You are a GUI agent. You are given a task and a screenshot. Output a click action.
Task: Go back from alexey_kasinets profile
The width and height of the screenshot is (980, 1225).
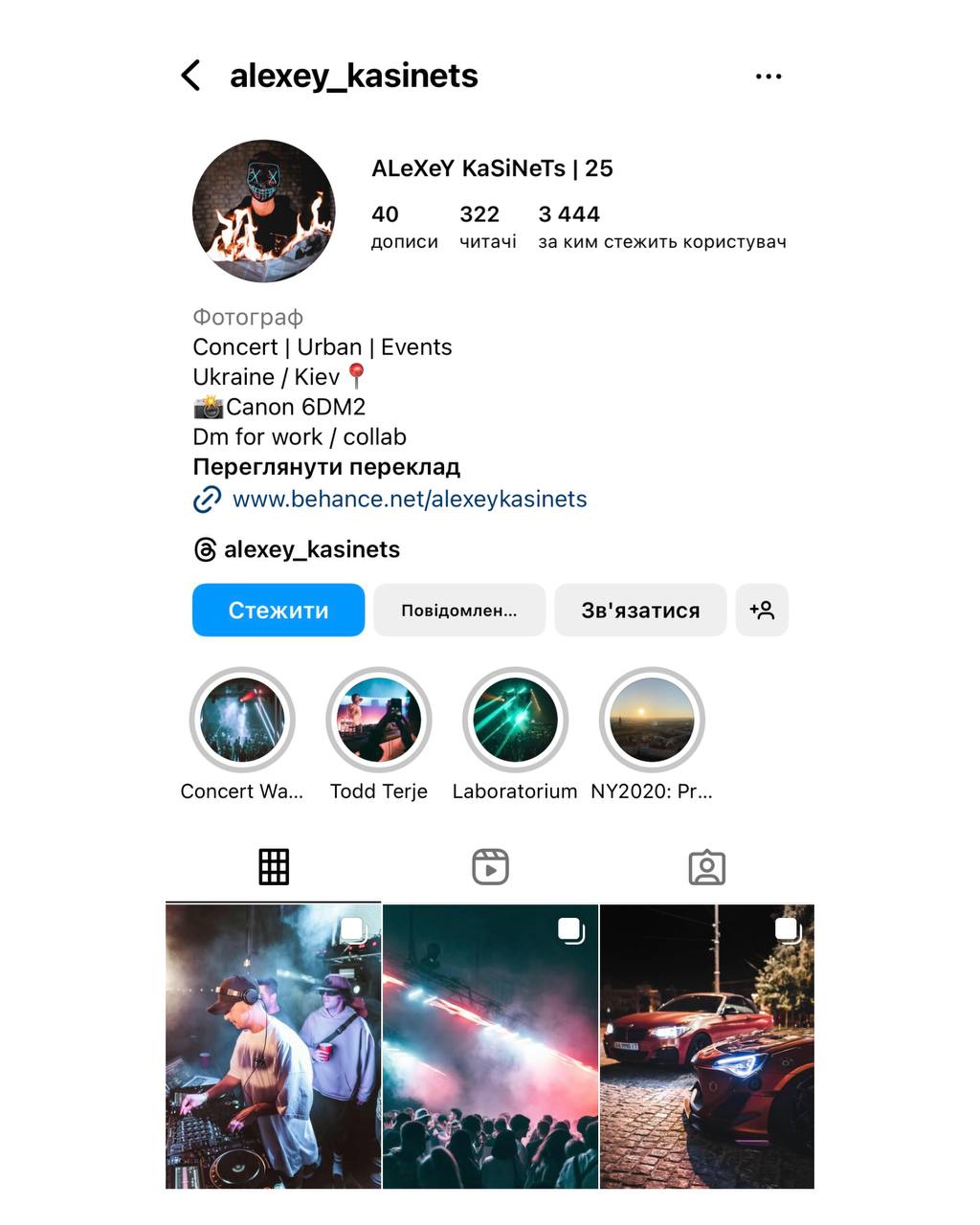coord(191,76)
